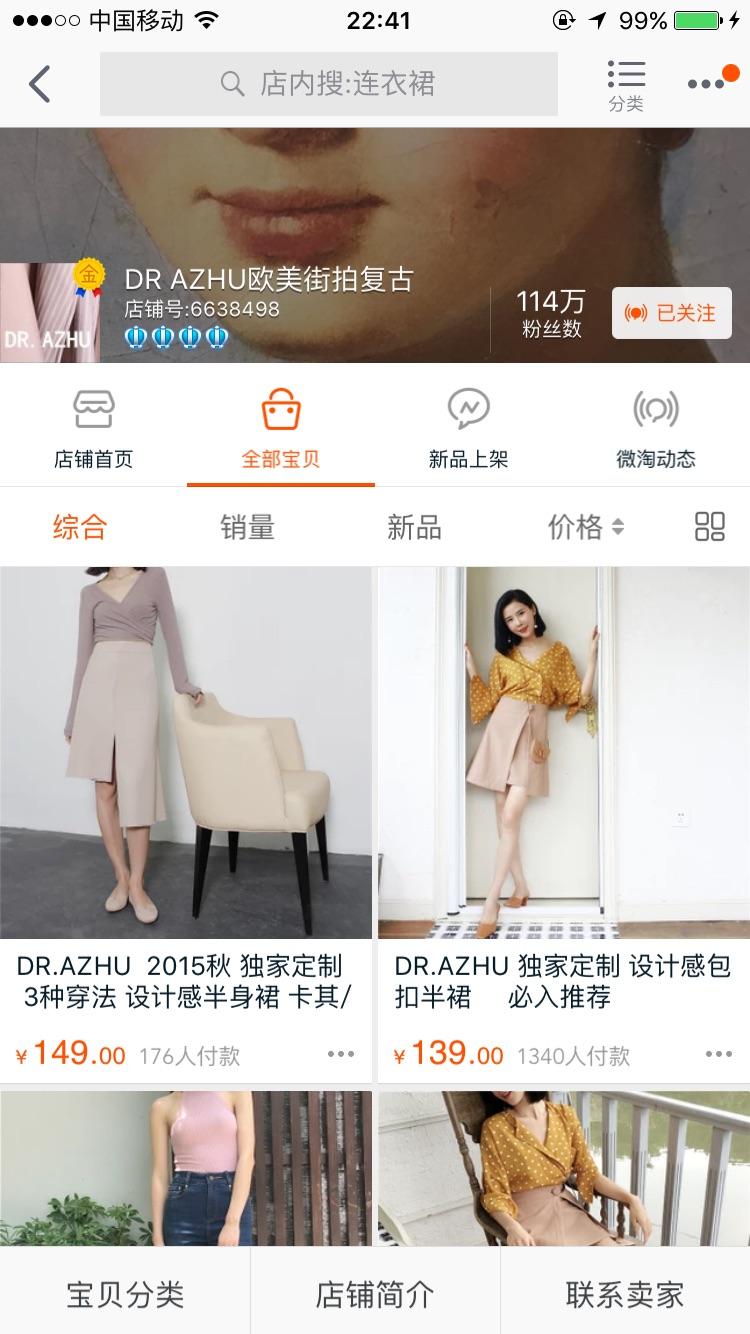Toggle the grid layout view icon
750x1334 pixels.
click(710, 527)
